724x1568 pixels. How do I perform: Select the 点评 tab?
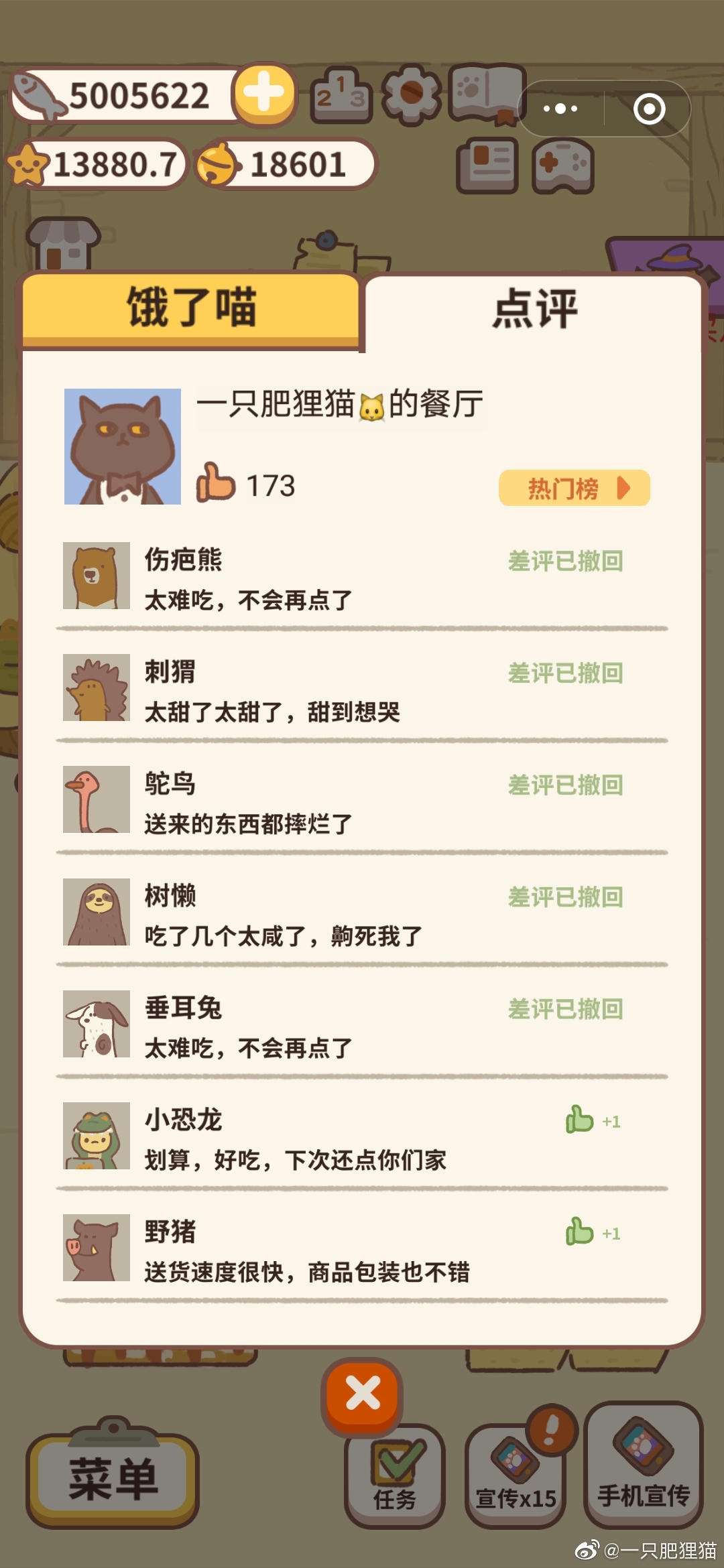pyautogui.click(x=534, y=310)
